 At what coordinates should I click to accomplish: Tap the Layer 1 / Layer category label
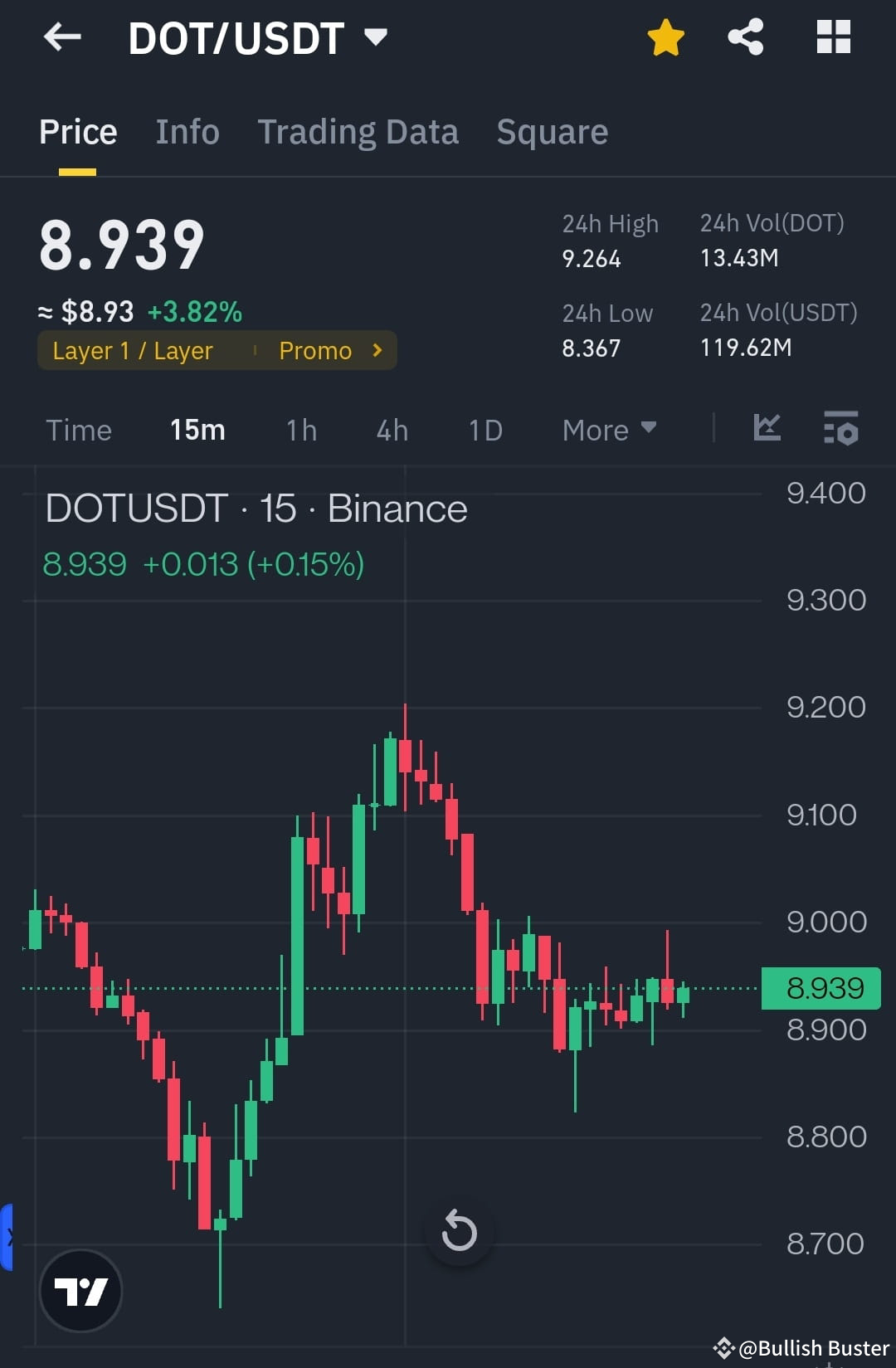click(133, 350)
